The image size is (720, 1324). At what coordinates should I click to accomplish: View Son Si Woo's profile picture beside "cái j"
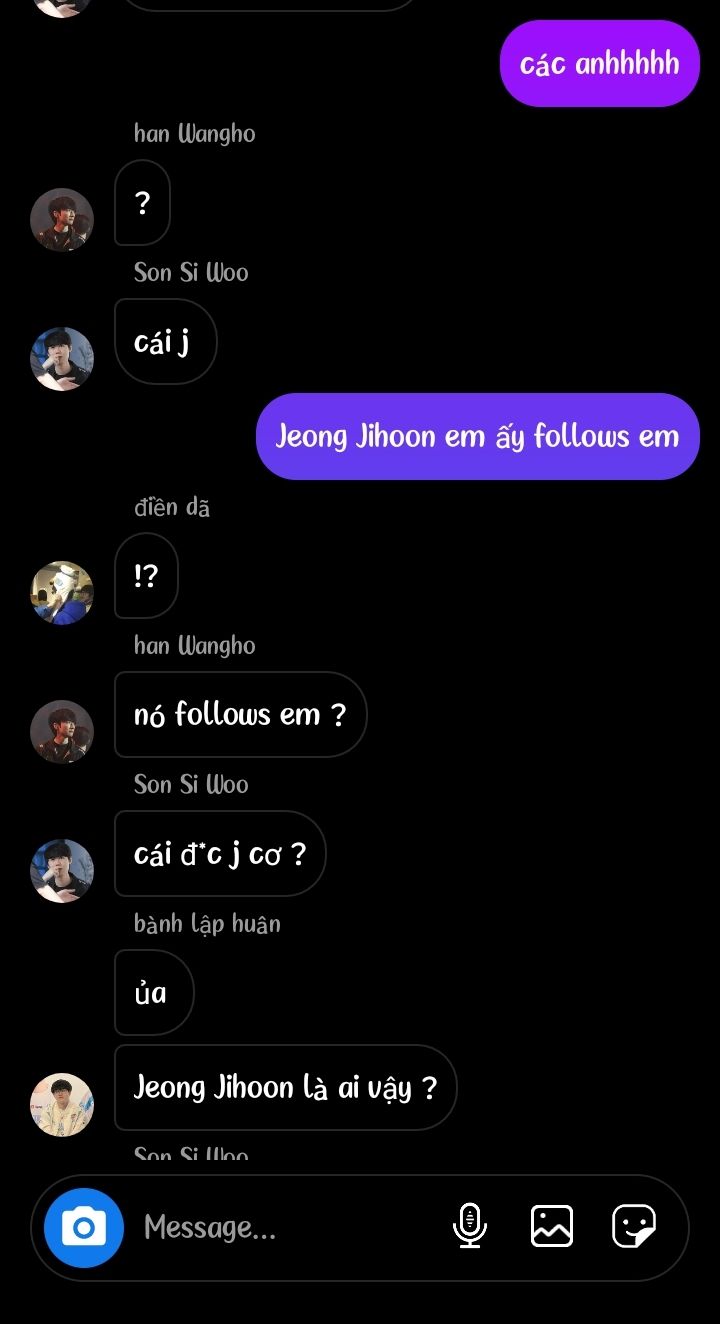[62, 358]
